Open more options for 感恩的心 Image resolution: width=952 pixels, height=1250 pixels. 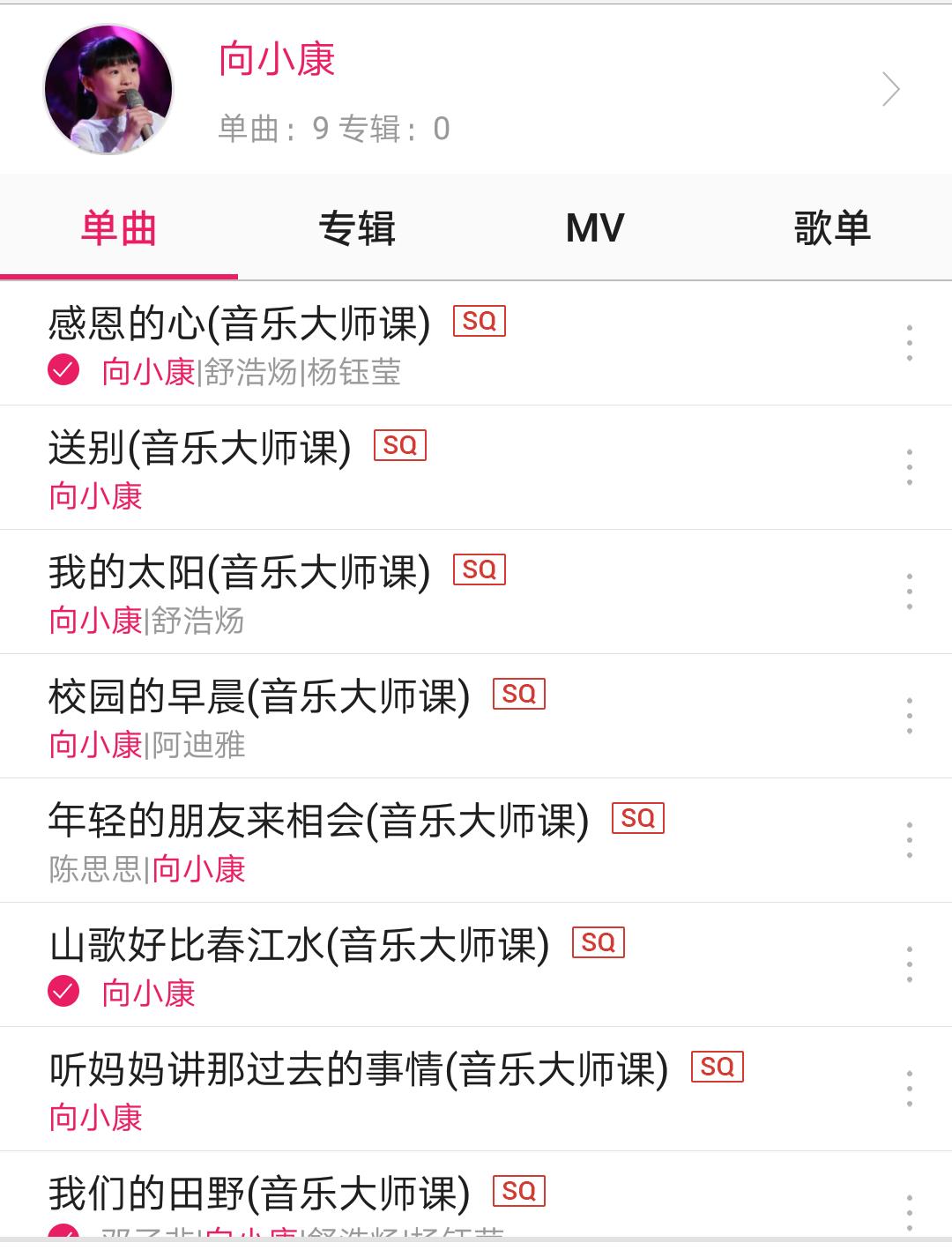[x=909, y=343]
